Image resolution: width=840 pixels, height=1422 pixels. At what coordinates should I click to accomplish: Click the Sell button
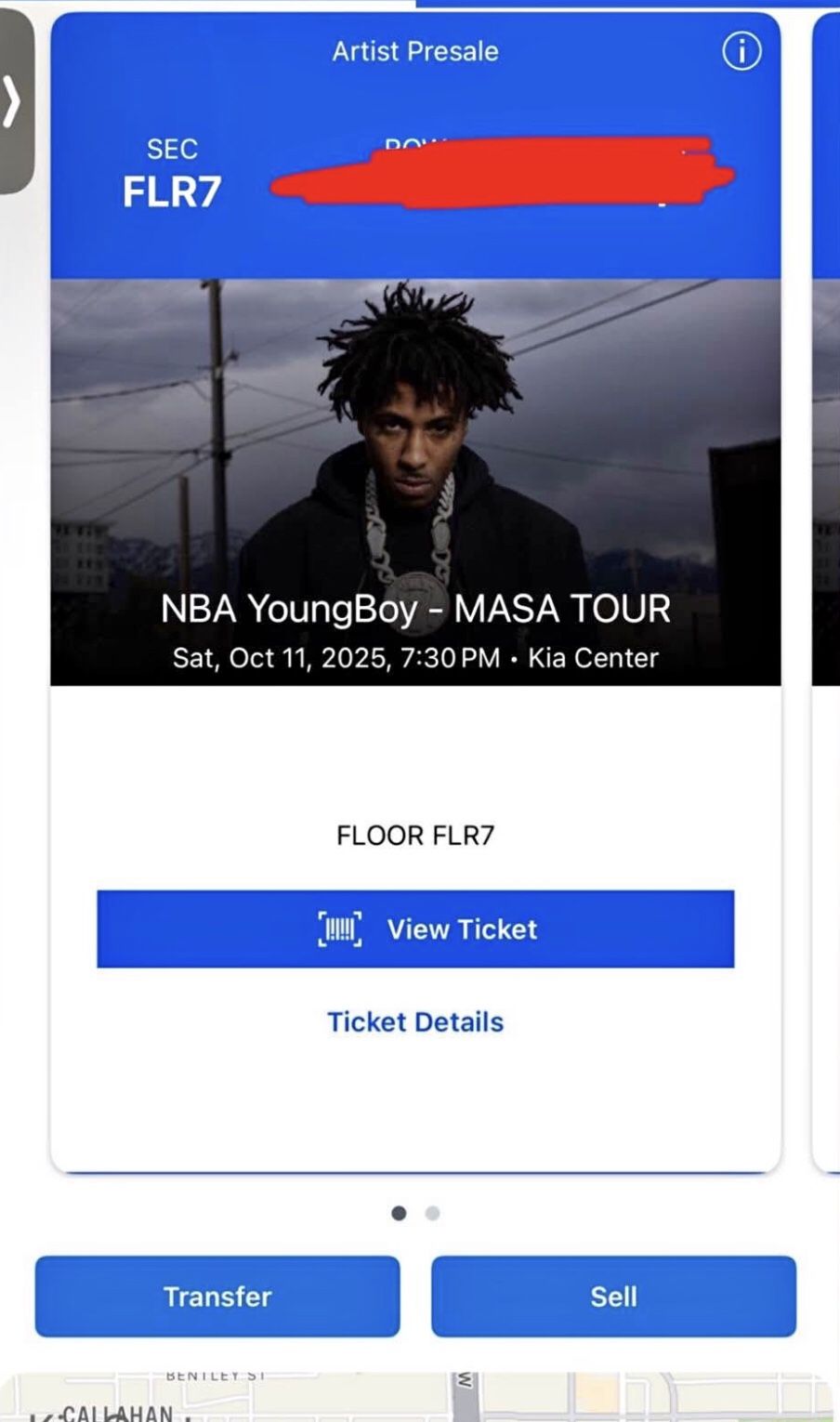point(613,1297)
